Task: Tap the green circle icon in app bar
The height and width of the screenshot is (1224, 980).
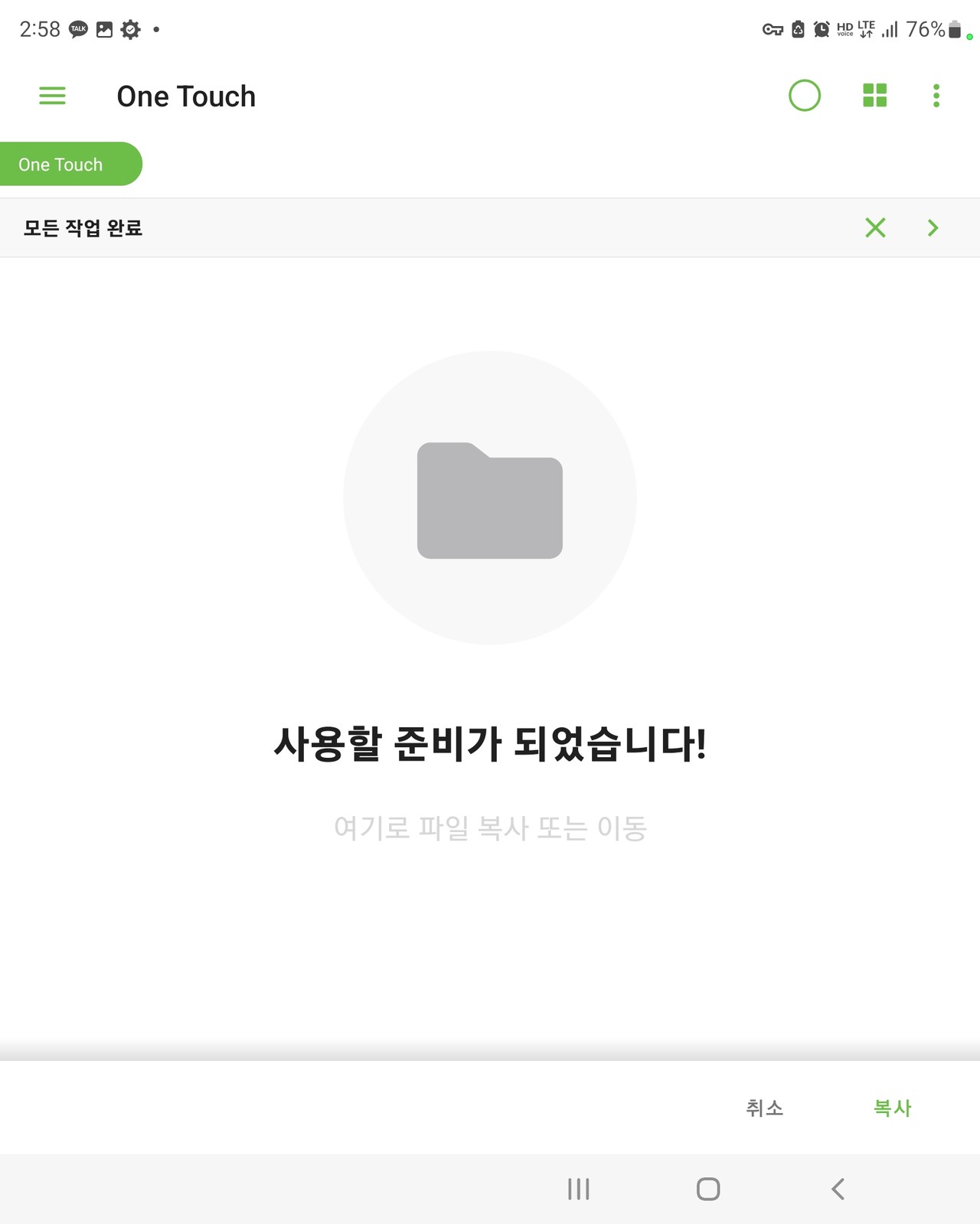Action: (x=804, y=96)
